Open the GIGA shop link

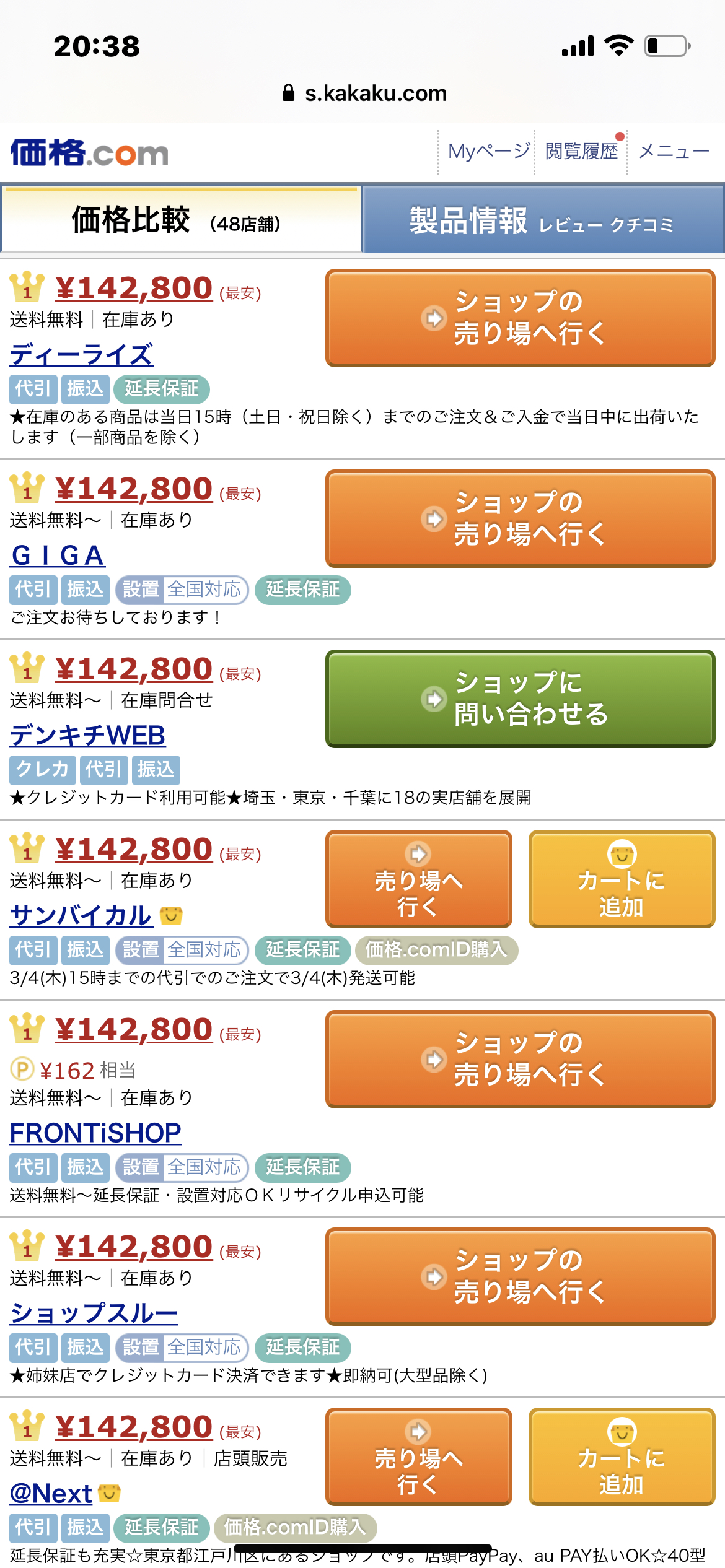click(58, 555)
